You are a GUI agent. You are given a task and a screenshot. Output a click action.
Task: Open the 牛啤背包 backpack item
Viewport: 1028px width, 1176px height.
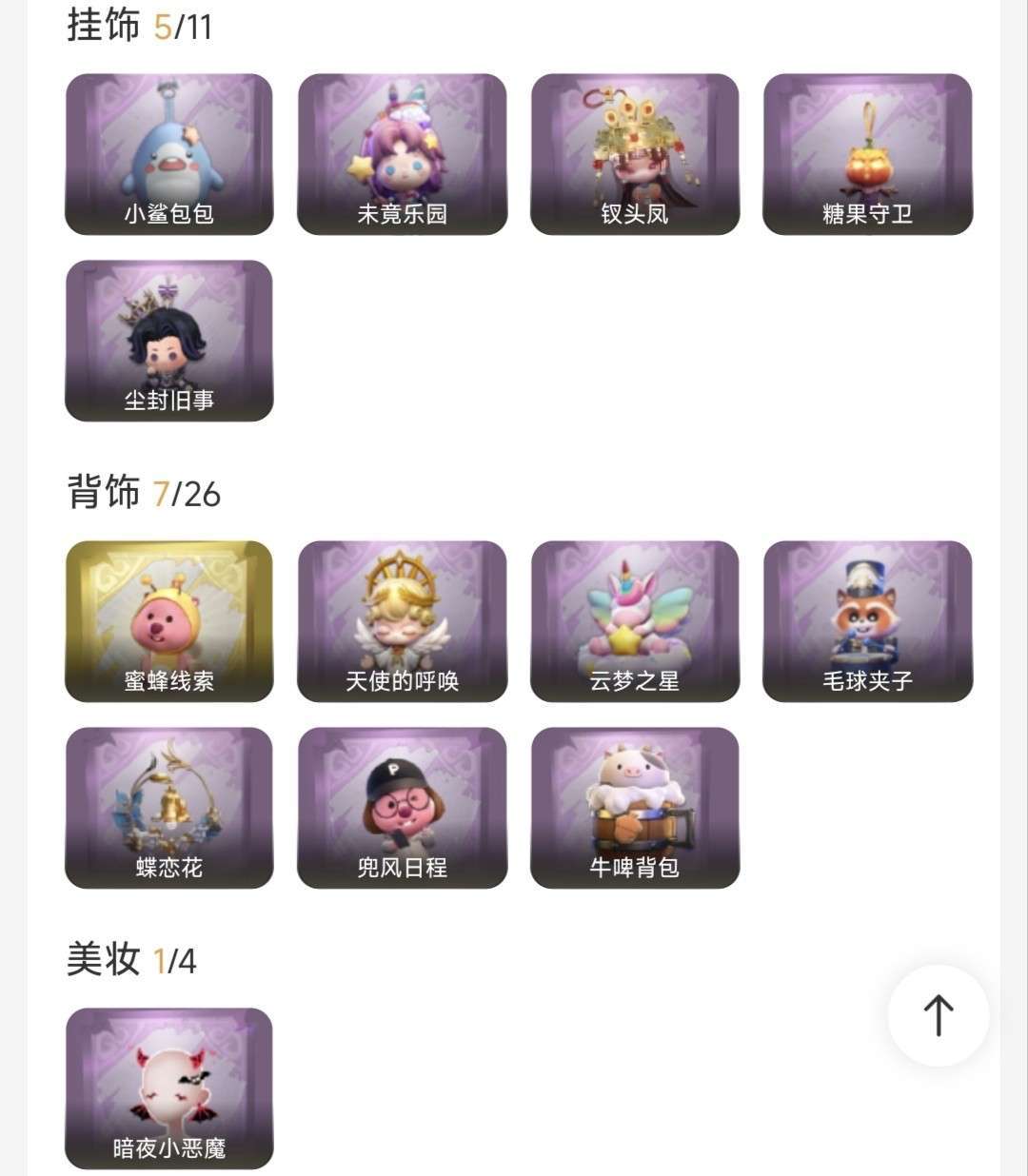[635, 808]
